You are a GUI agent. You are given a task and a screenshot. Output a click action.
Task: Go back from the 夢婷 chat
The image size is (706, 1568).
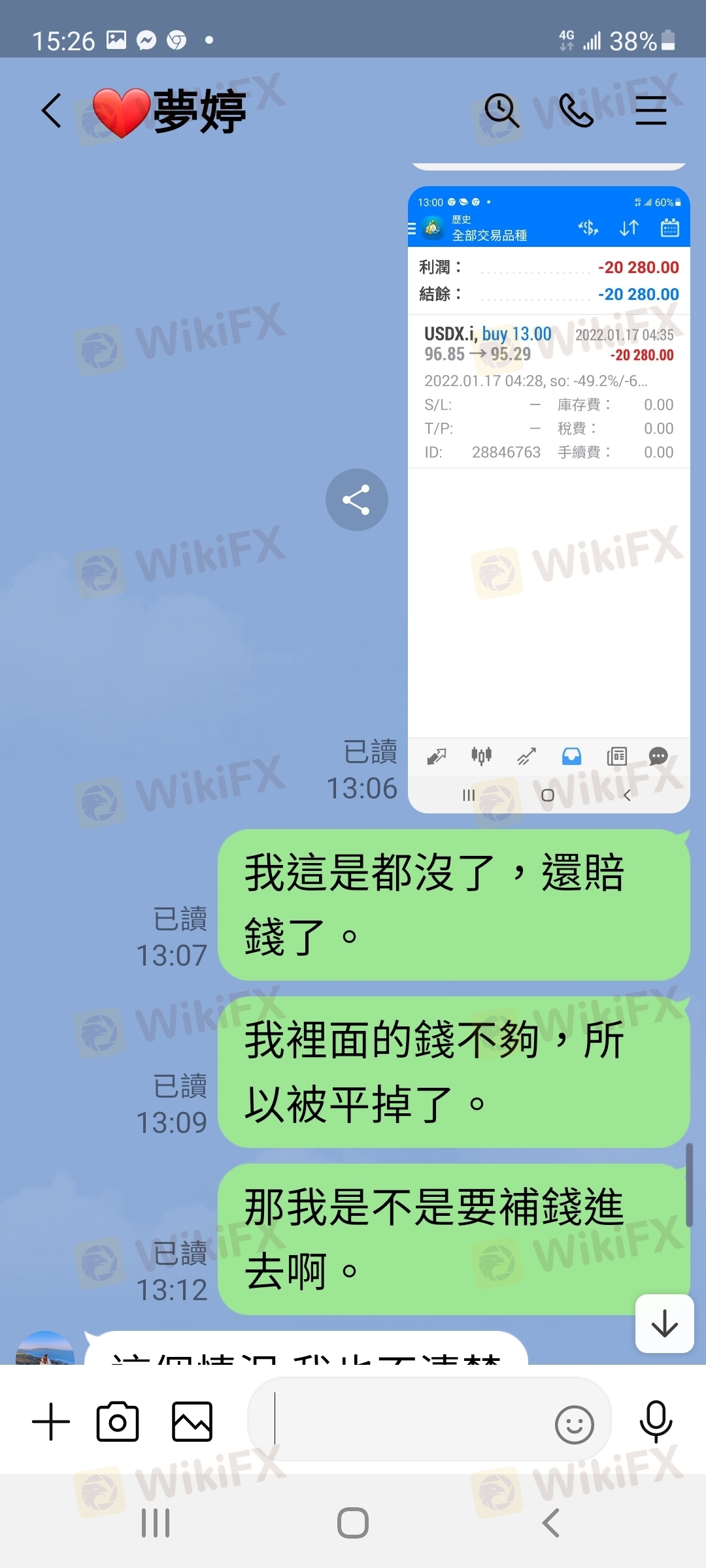pos(51,110)
